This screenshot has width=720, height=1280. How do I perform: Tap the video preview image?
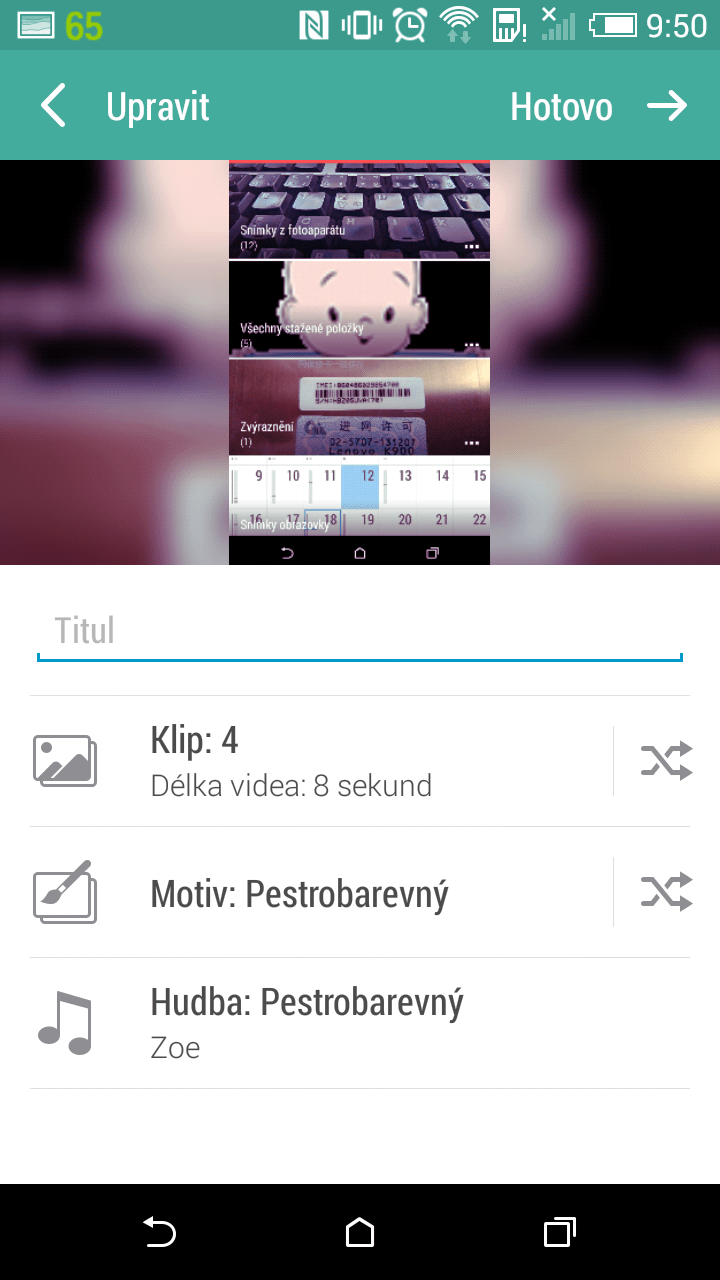[360, 362]
